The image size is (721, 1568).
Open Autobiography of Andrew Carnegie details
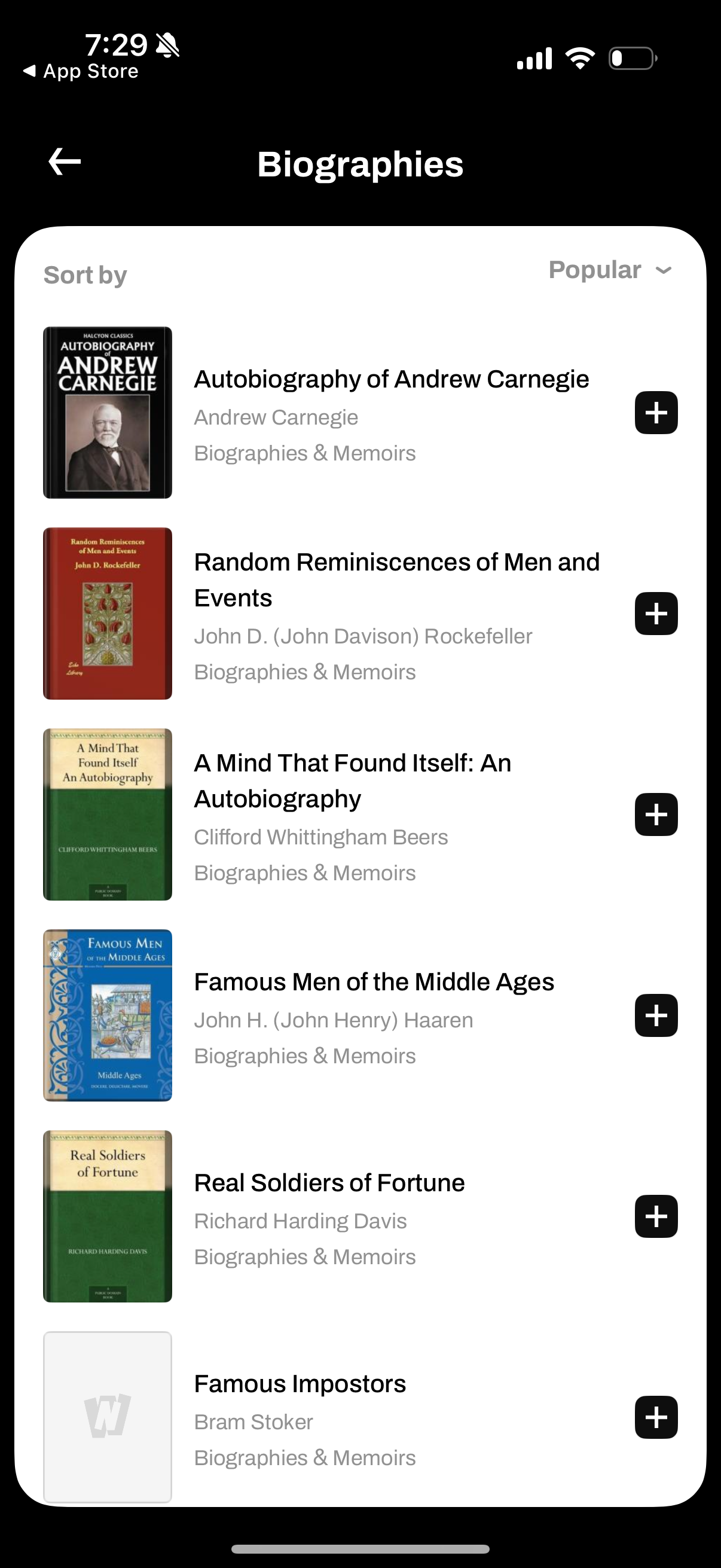tap(390, 380)
